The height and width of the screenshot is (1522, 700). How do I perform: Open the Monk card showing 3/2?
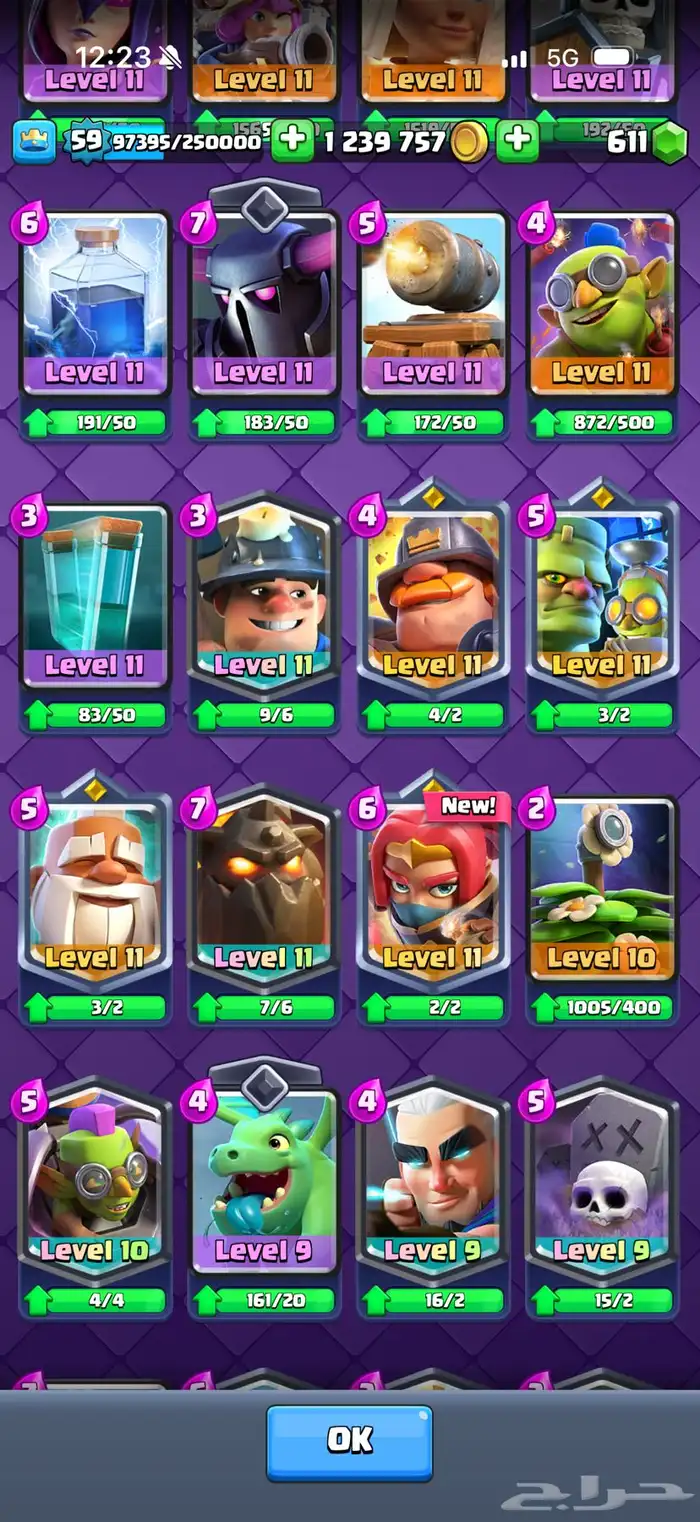coord(95,905)
